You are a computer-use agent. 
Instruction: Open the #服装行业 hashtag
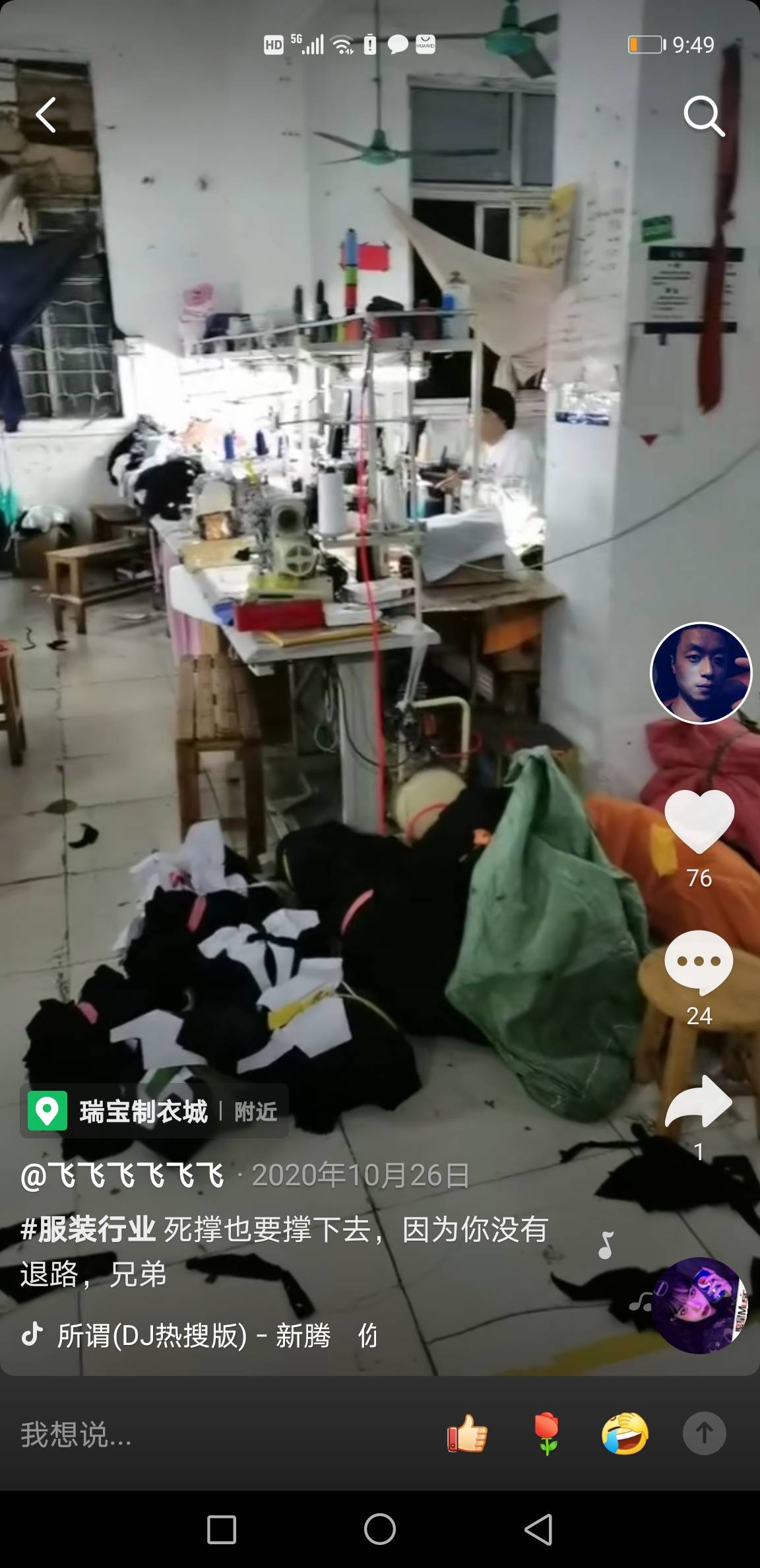tap(88, 1229)
